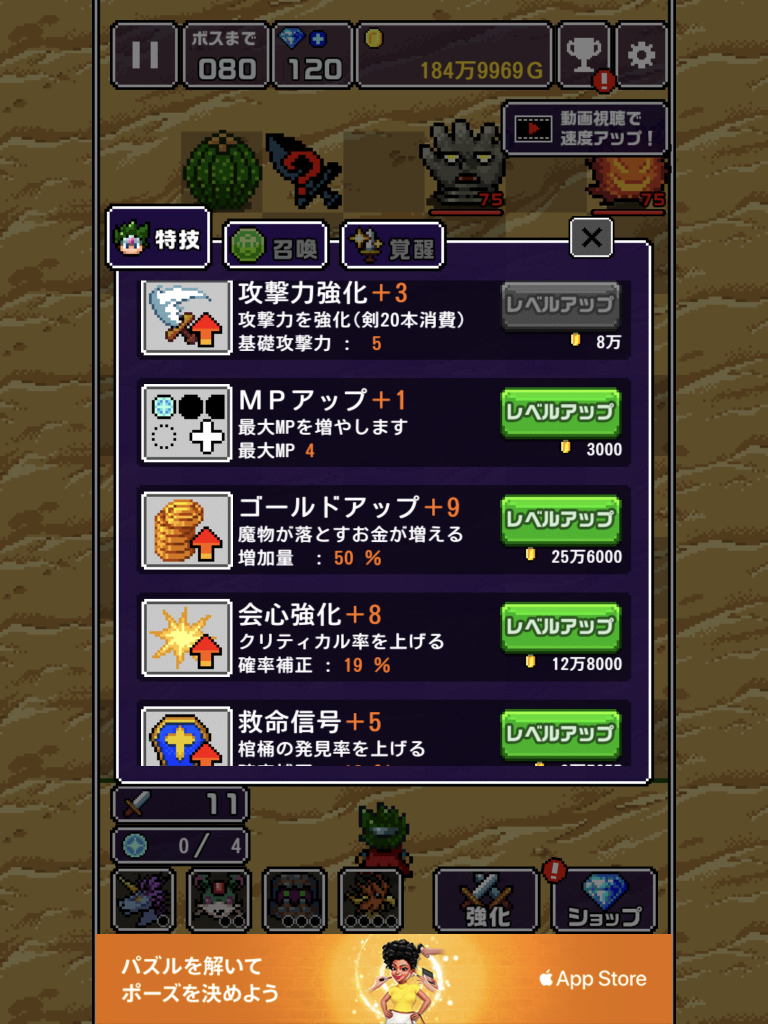768x1024 pixels.
Task: Open the ショップ shop
Action: point(604,900)
